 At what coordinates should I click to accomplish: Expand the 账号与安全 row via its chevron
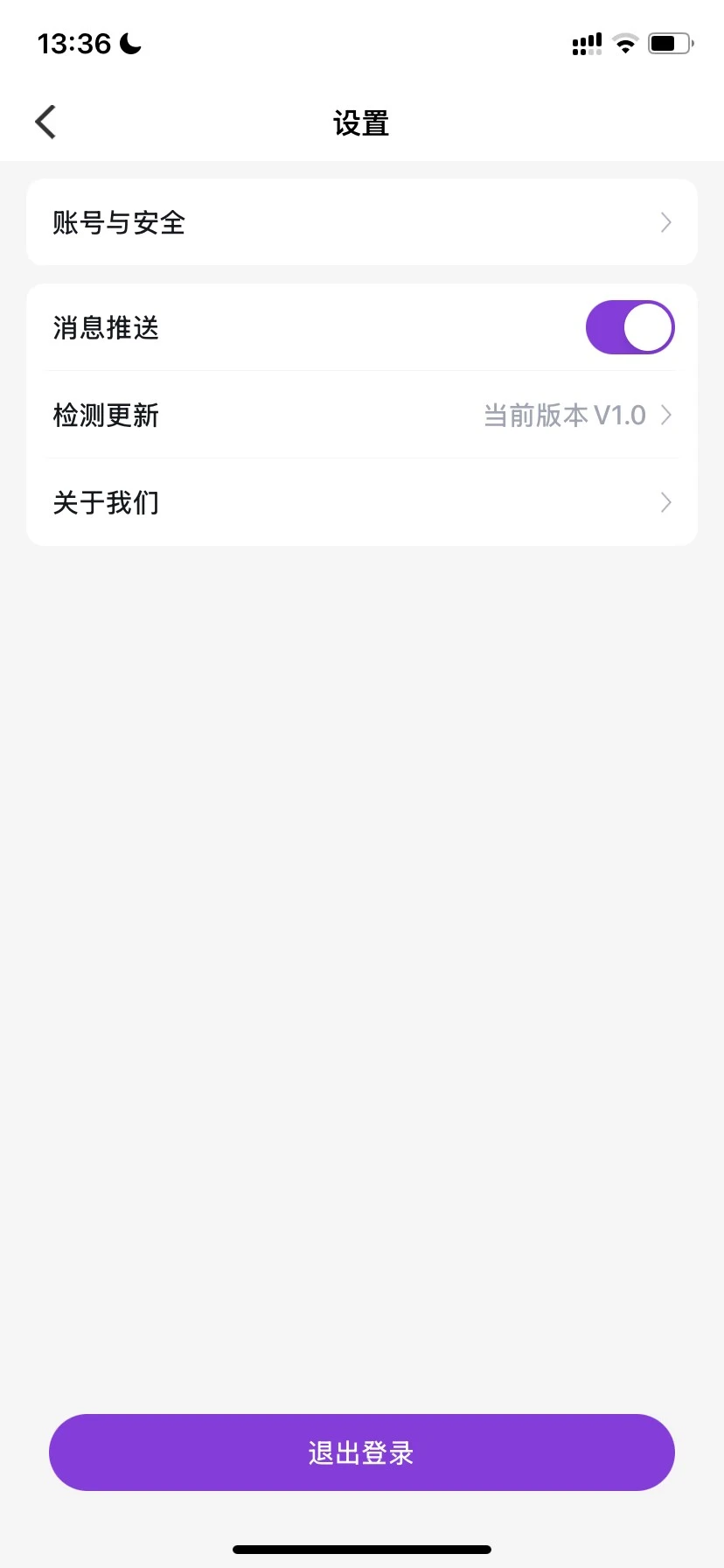pos(665,222)
